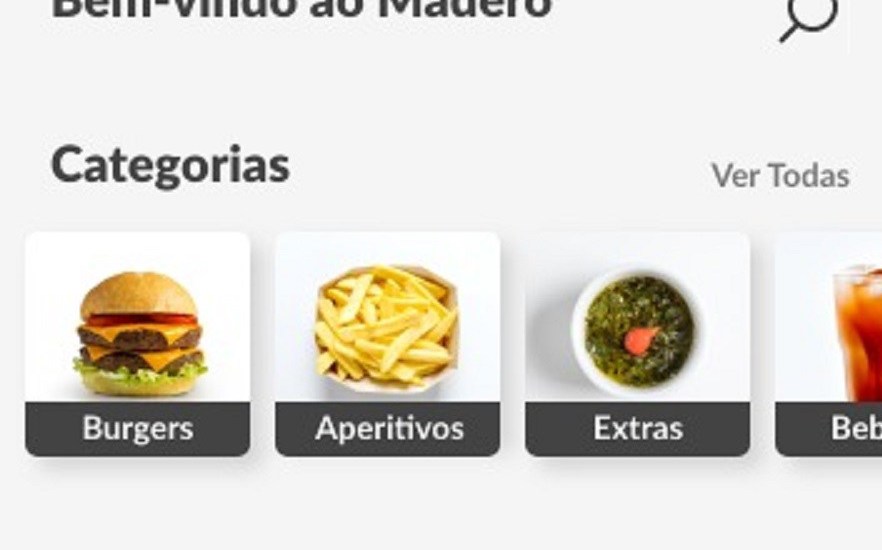This screenshot has width=882, height=550.
Task: Open the search magnifier icon
Action: click(808, 17)
